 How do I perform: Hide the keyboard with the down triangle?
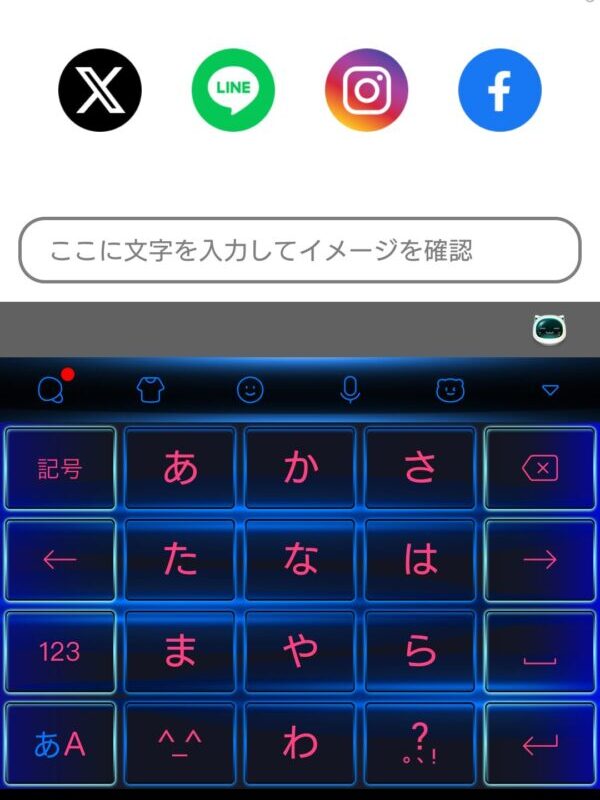pyautogui.click(x=550, y=390)
